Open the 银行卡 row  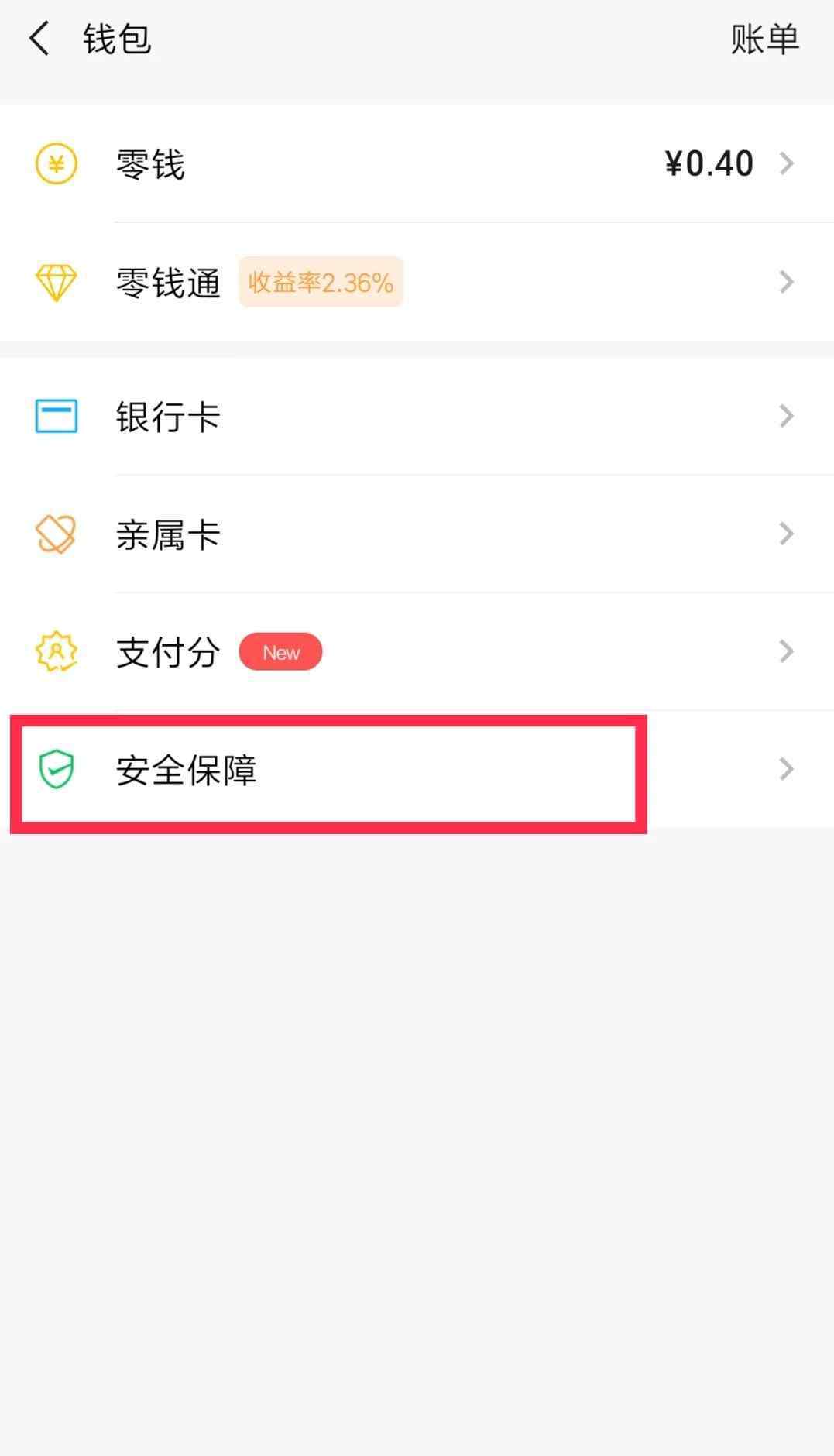pos(417,417)
